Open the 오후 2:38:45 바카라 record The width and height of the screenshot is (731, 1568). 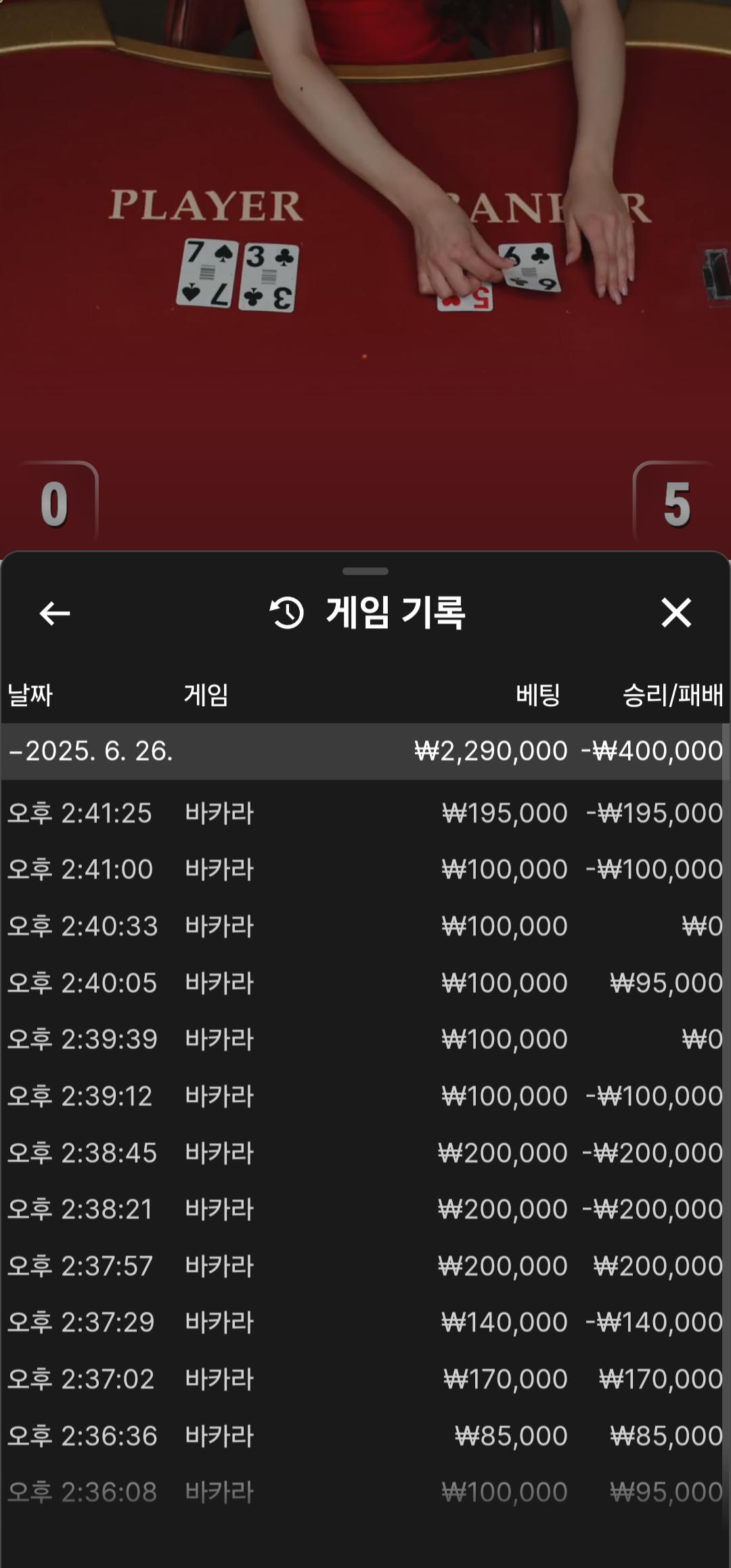[365, 1153]
